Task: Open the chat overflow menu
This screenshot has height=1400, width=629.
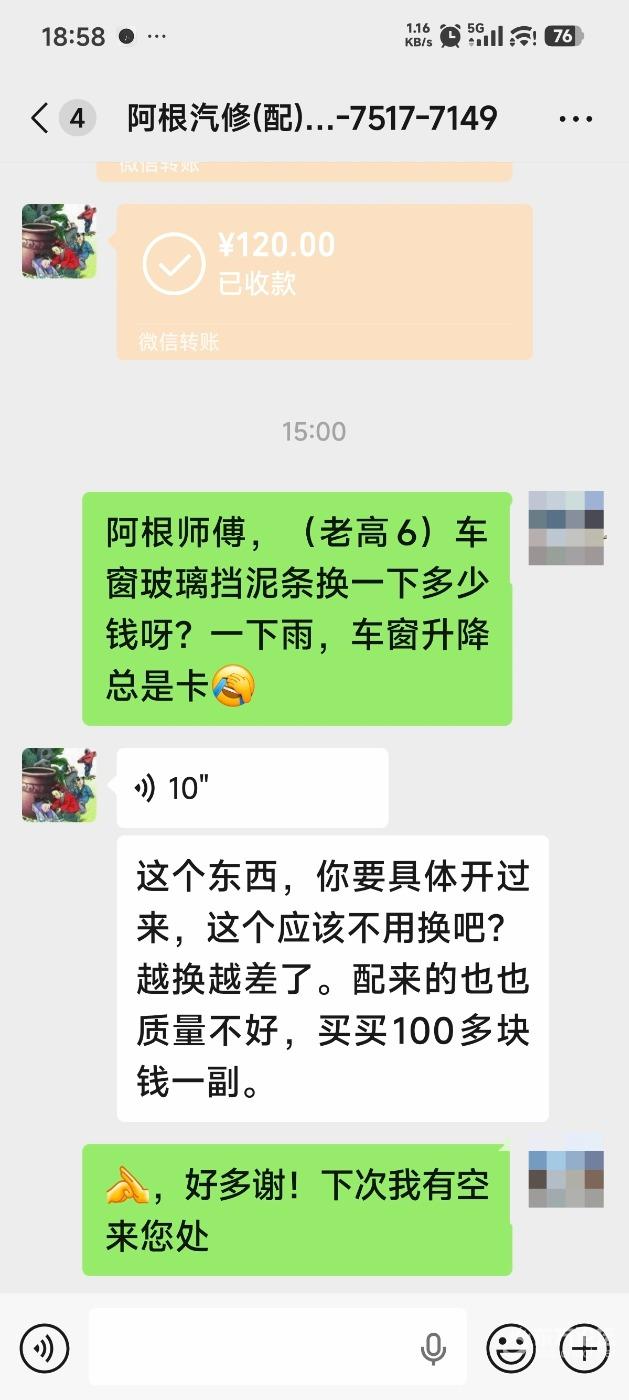Action: 576,119
